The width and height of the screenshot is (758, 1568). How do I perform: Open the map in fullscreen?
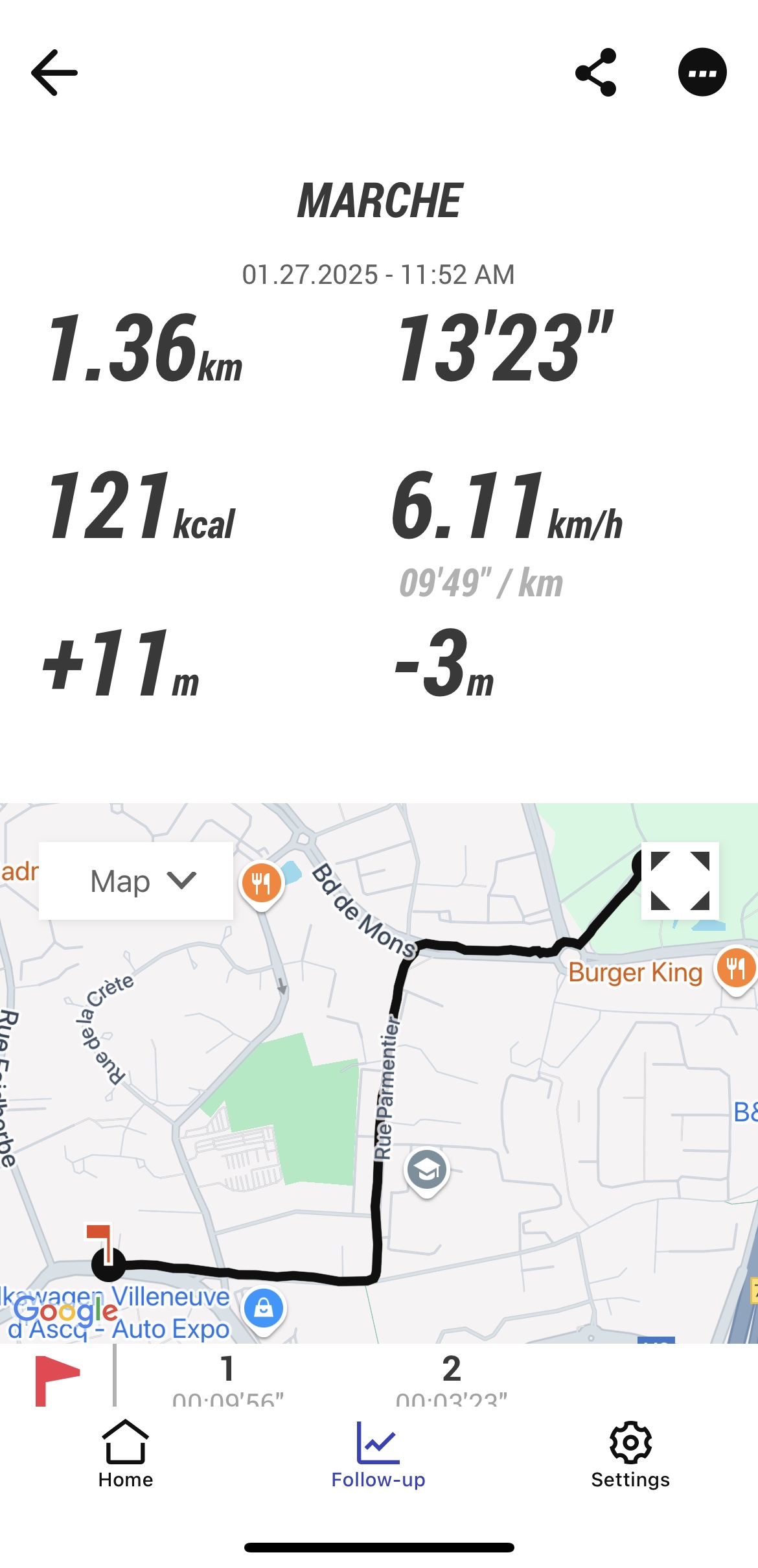[680, 881]
